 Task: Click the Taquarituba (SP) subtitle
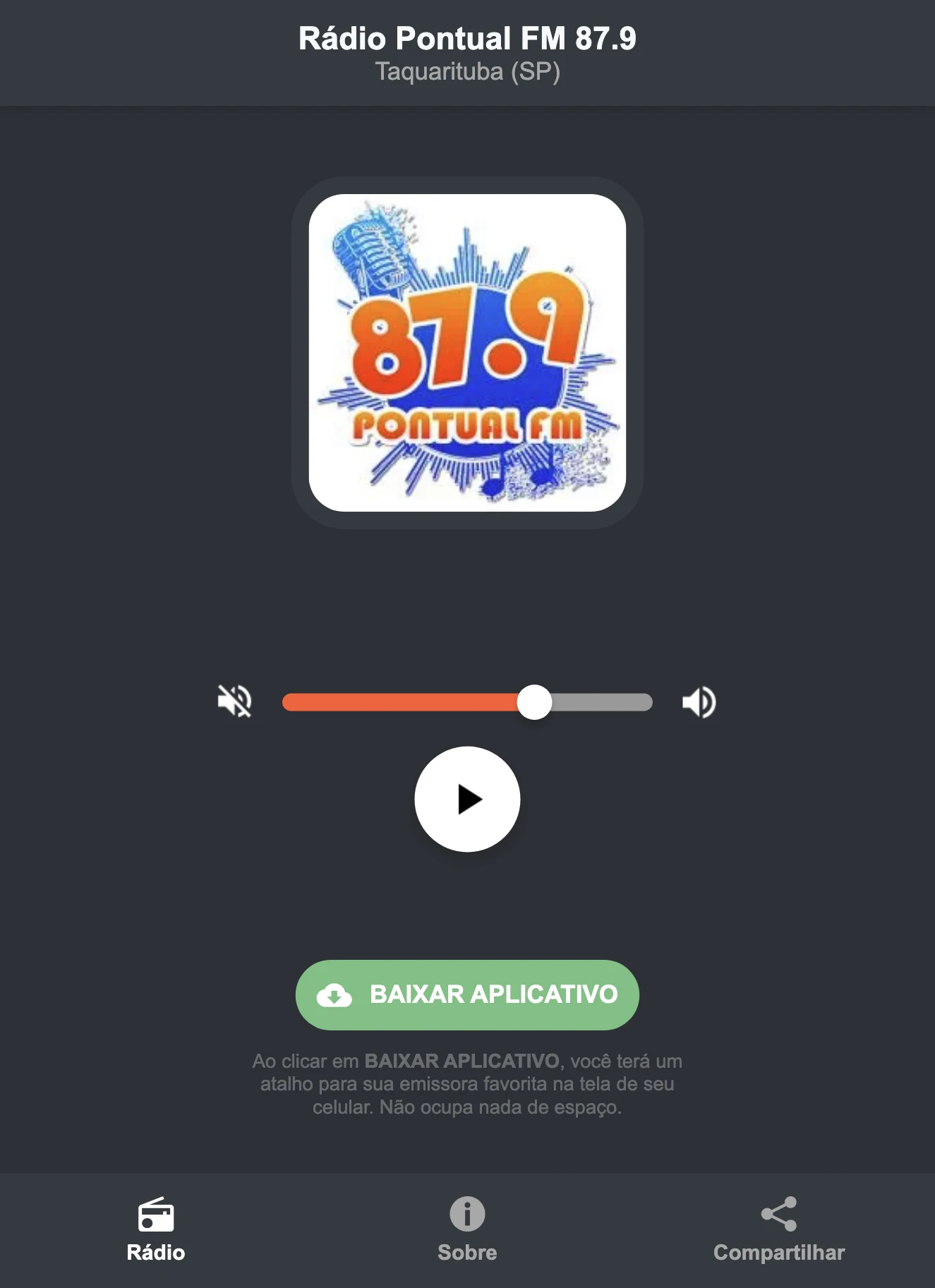pos(467,71)
